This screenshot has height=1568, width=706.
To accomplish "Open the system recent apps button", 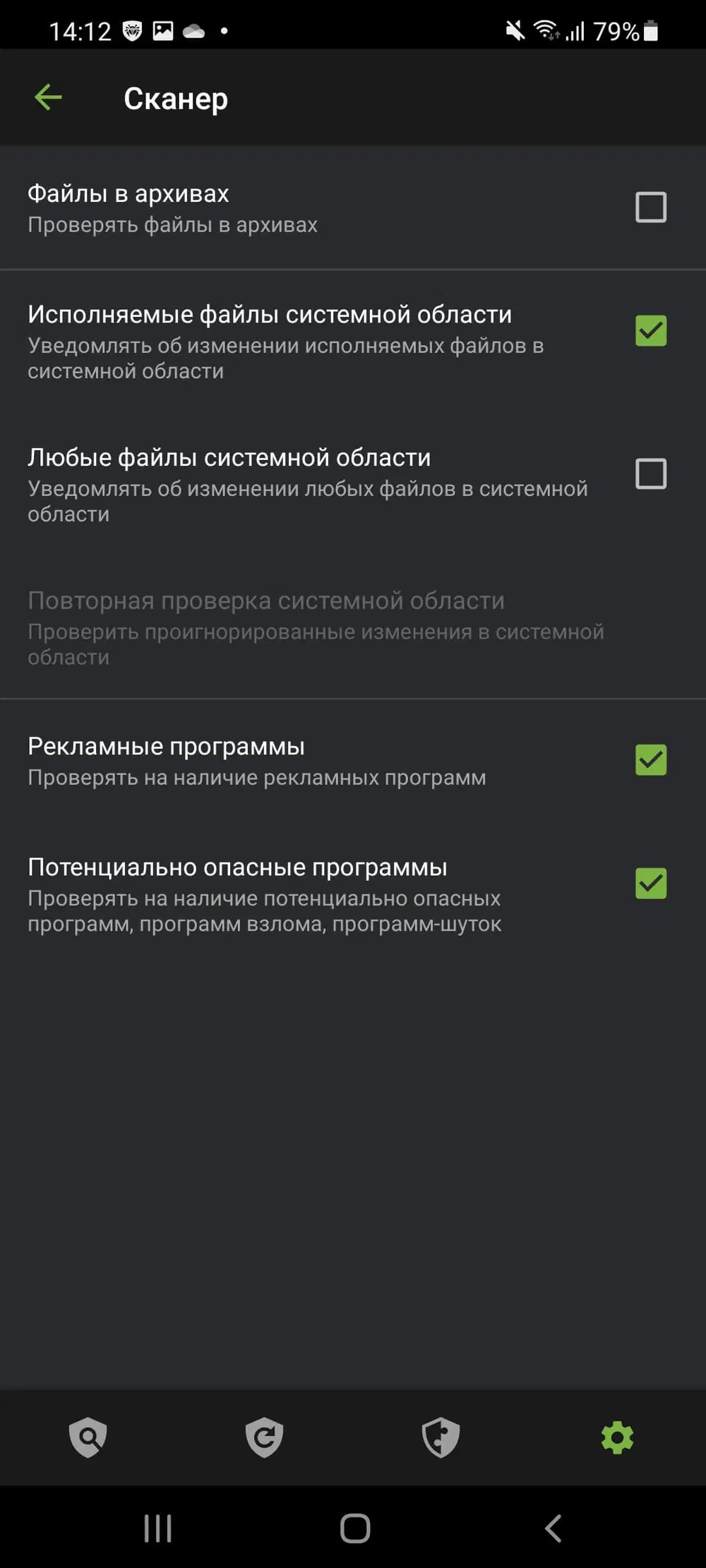I will (157, 1528).
